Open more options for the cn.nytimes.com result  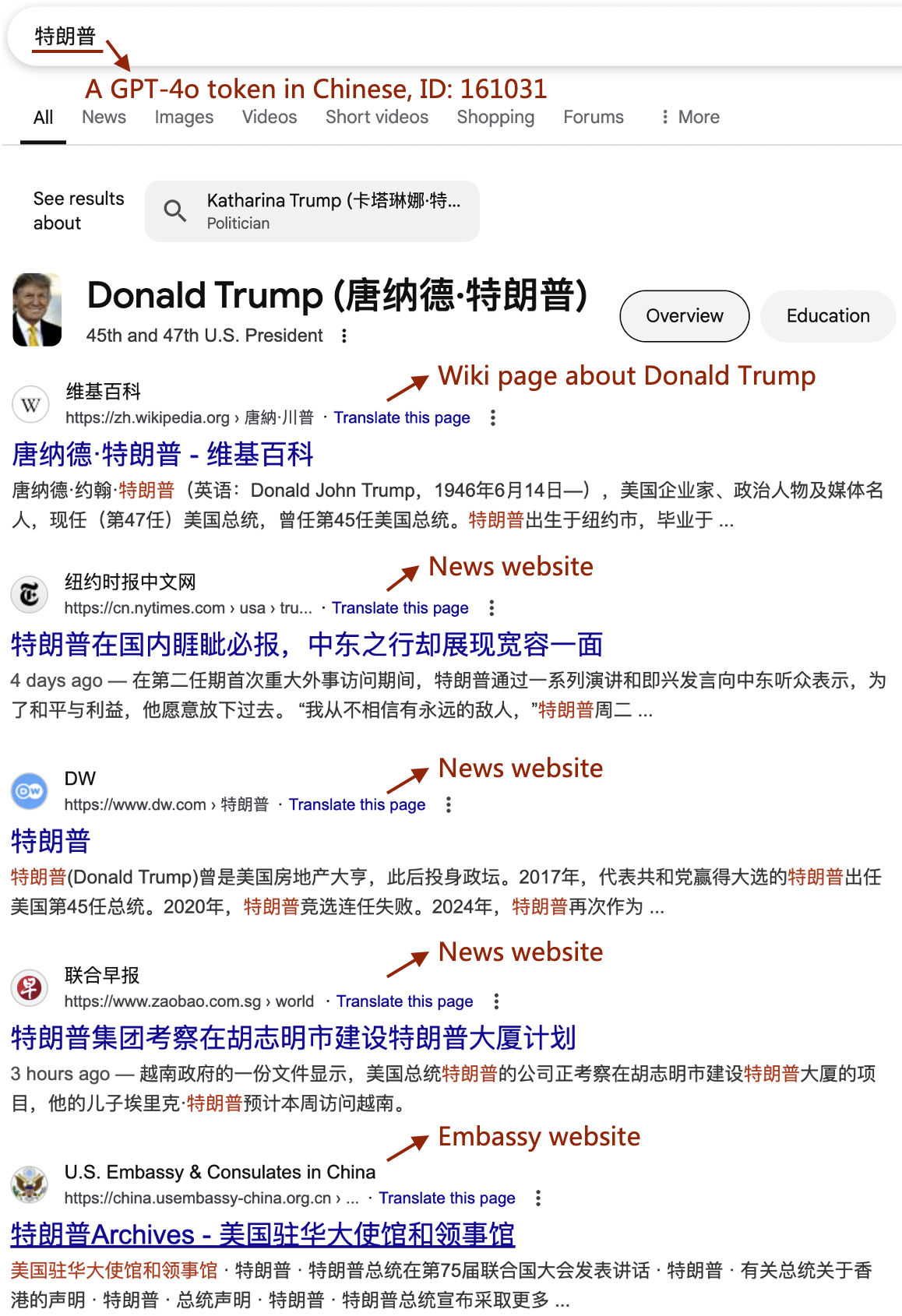click(491, 607)
